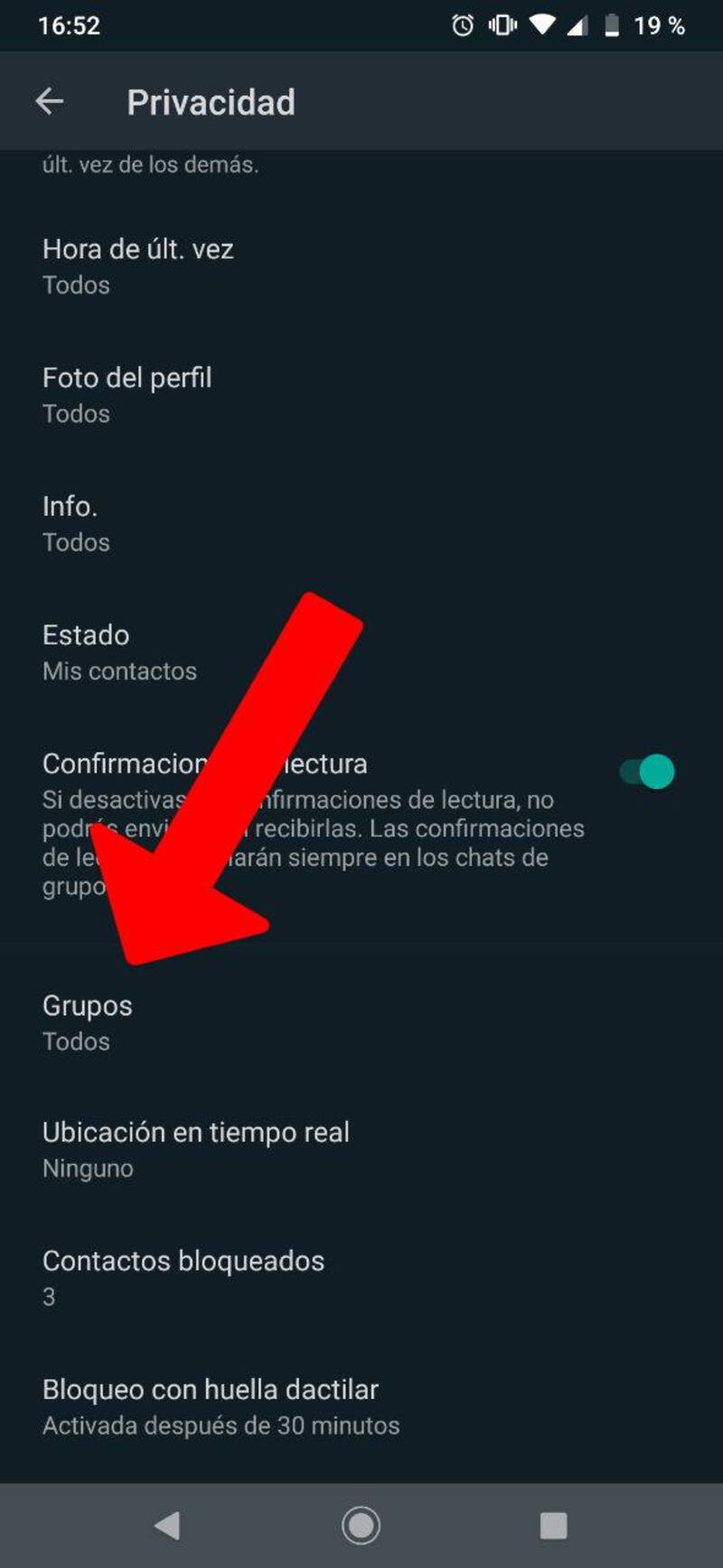723x1568 pixels.
Task: Open Hora de últ. vez setting
Action: pos(137,266)
